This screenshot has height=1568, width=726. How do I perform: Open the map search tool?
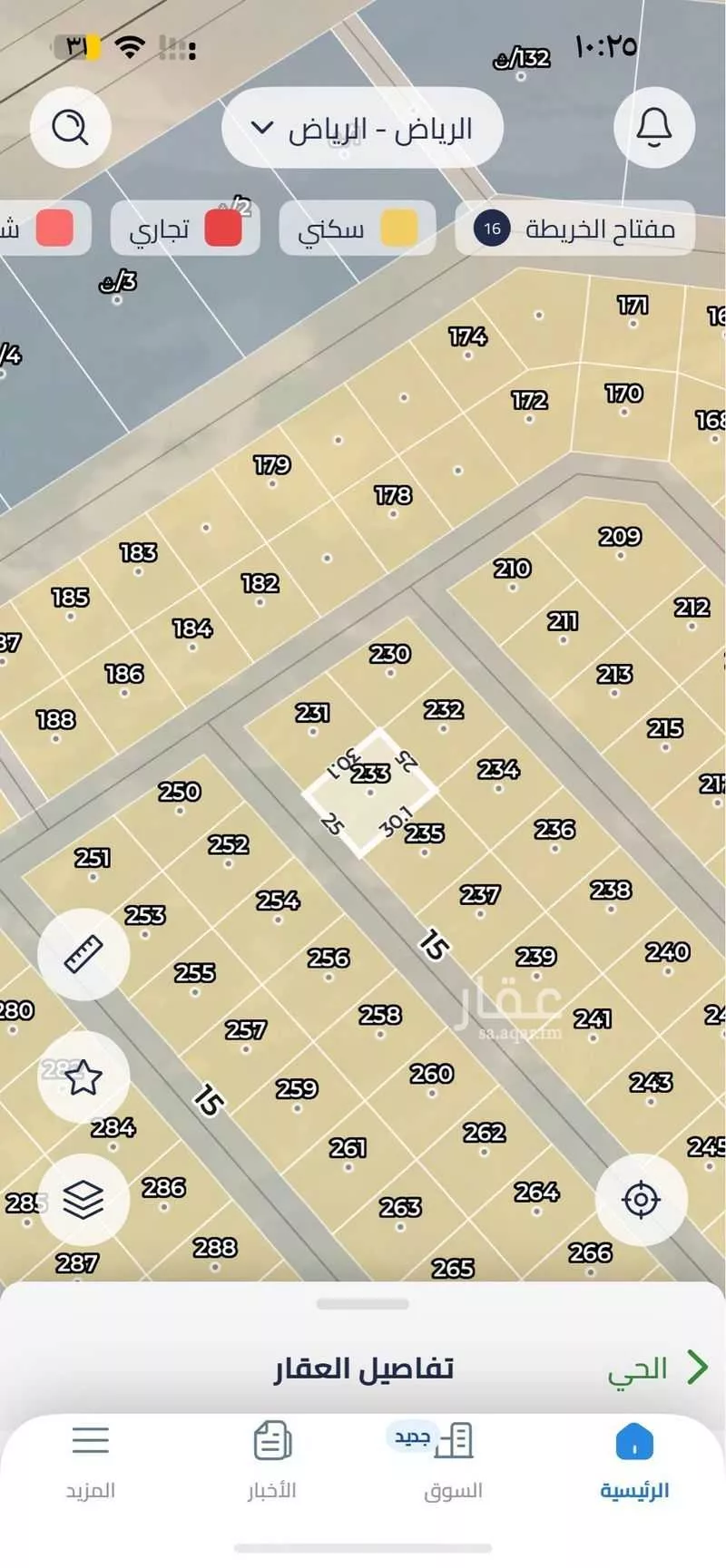71,128
